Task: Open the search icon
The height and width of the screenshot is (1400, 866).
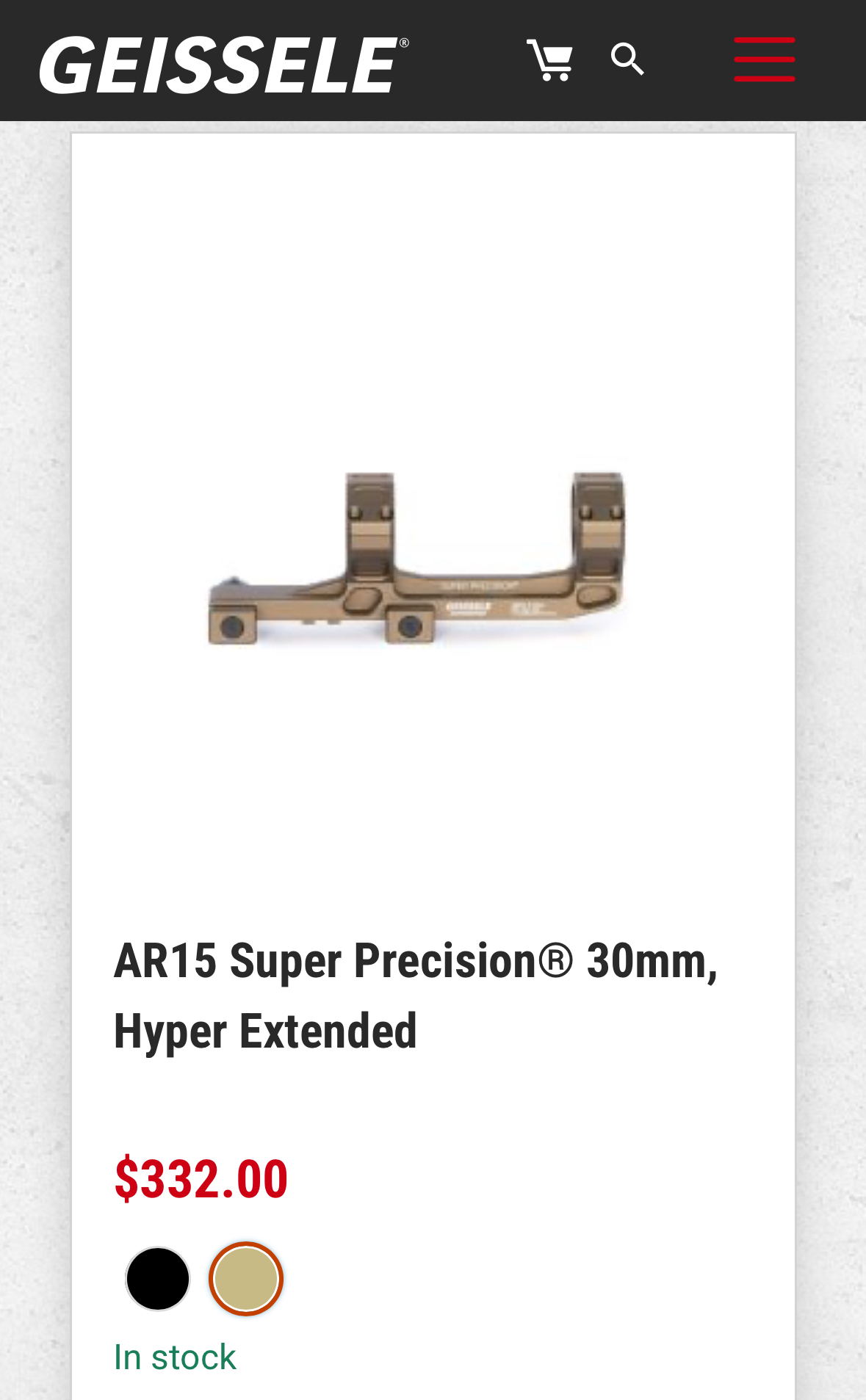Action: click(627, 59)
